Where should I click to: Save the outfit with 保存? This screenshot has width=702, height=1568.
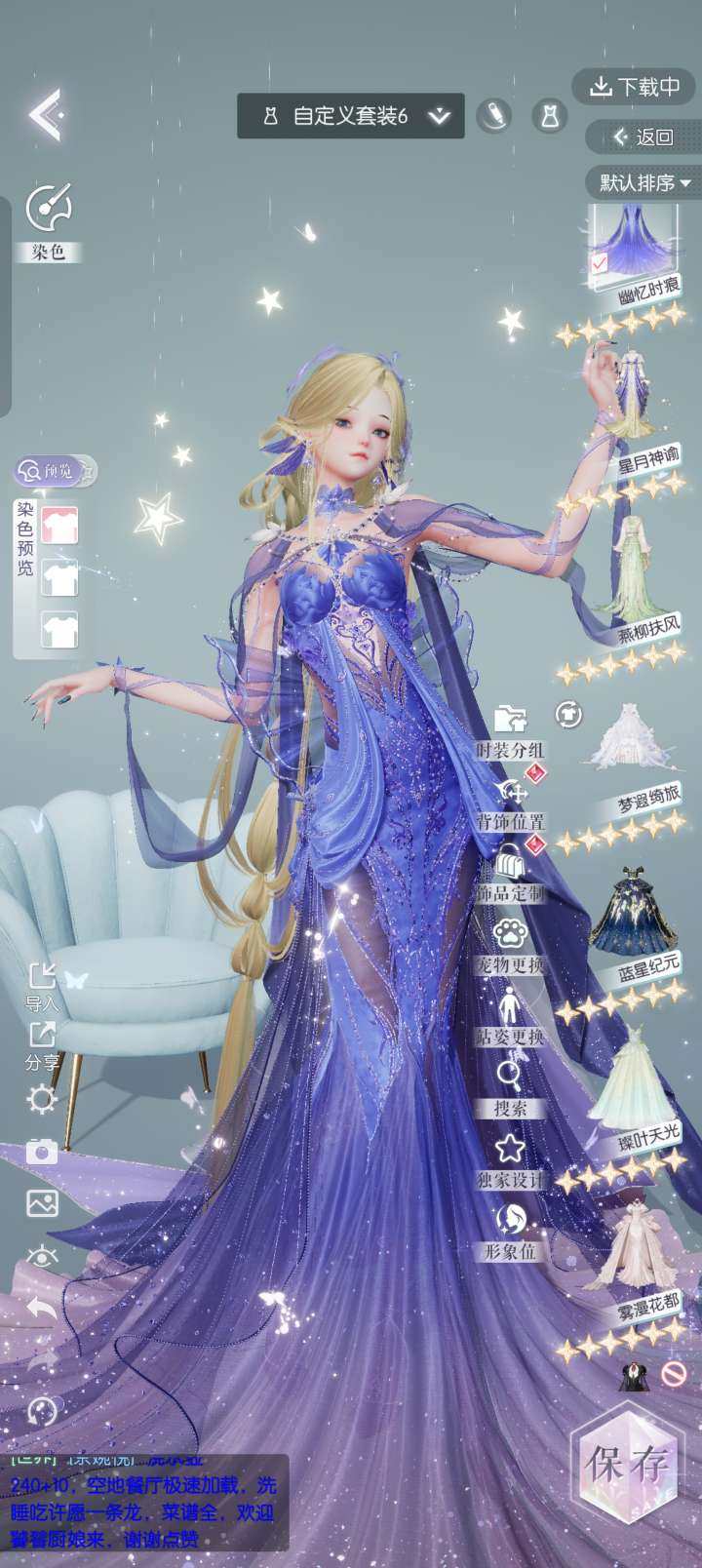click(630, 1462)
